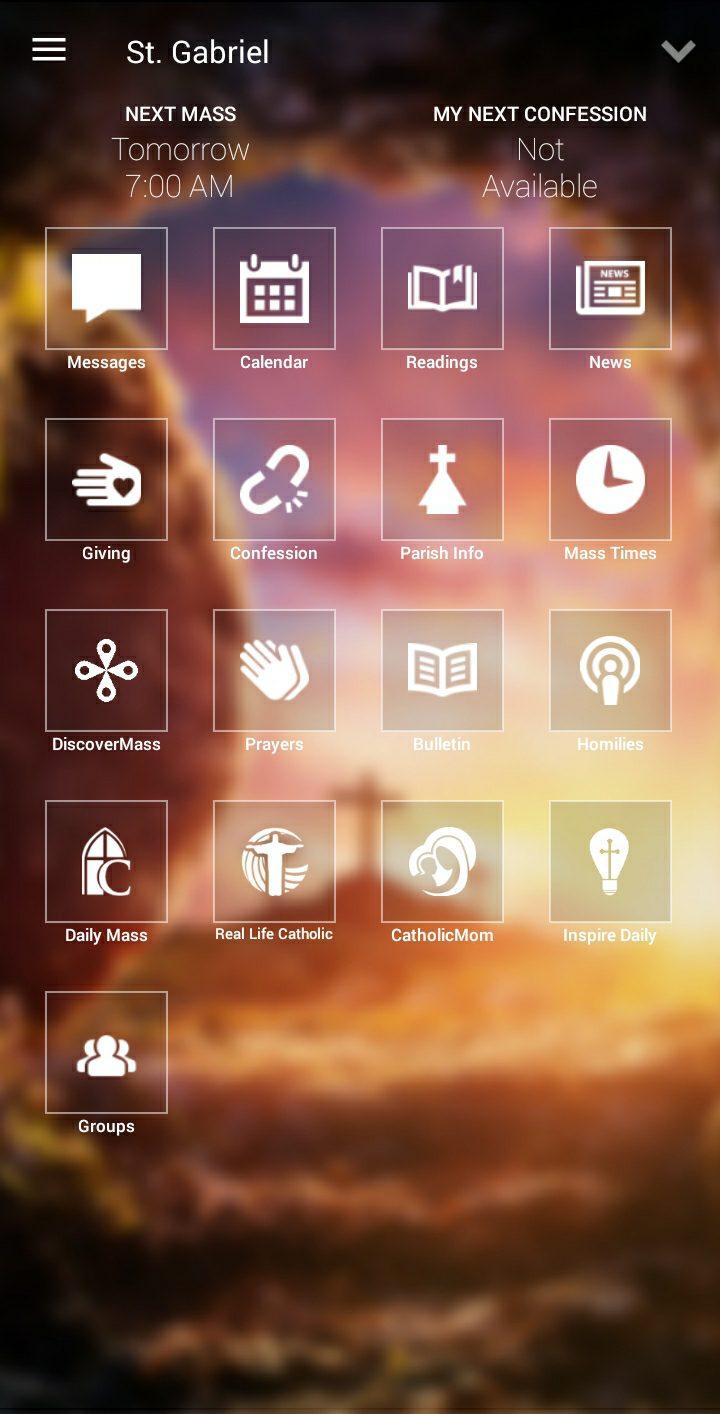Open the Daily Mass icon

tap(106, 860)
